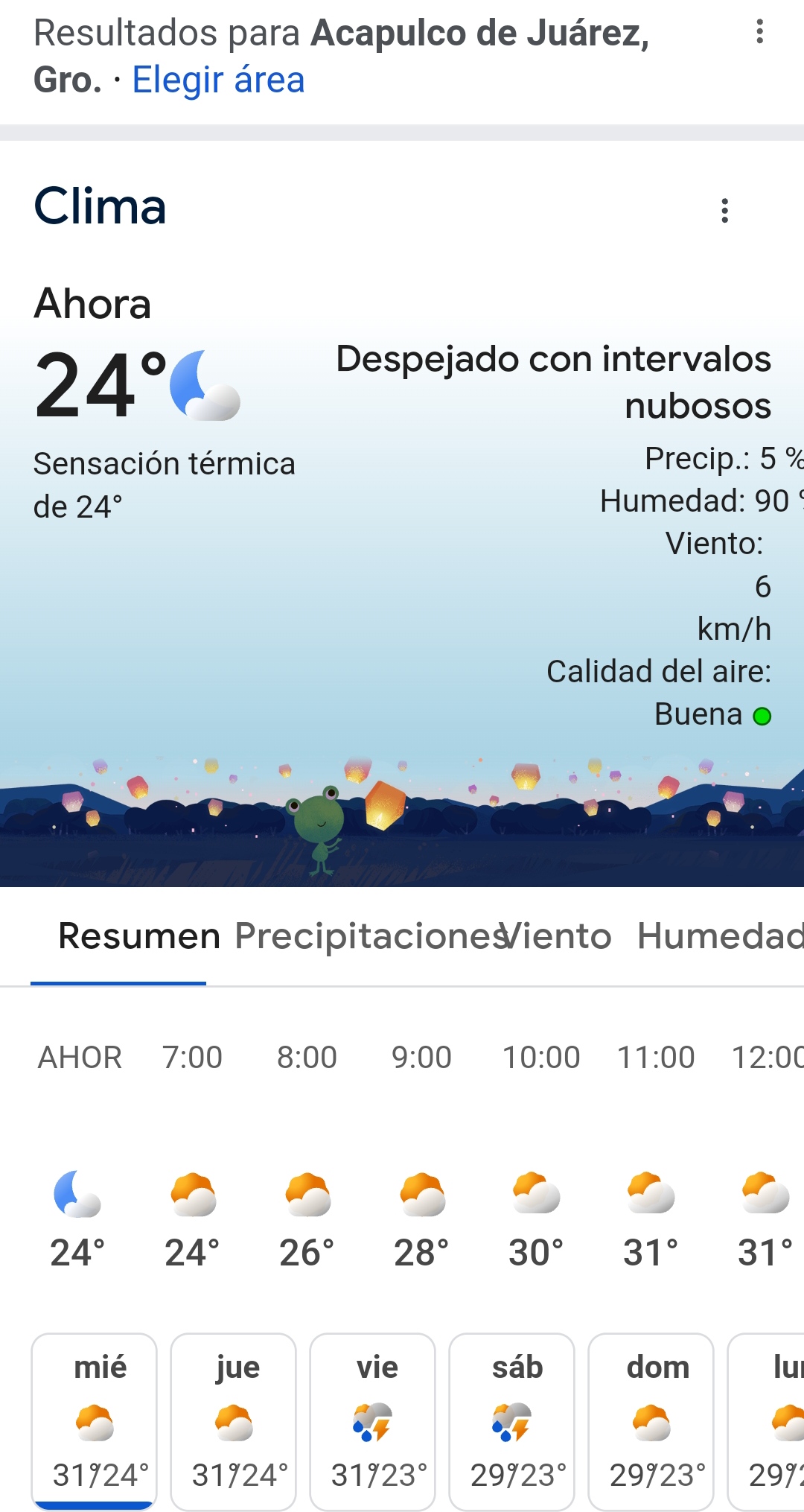Switch to the Humedad tab

click(x=718, y=936)
